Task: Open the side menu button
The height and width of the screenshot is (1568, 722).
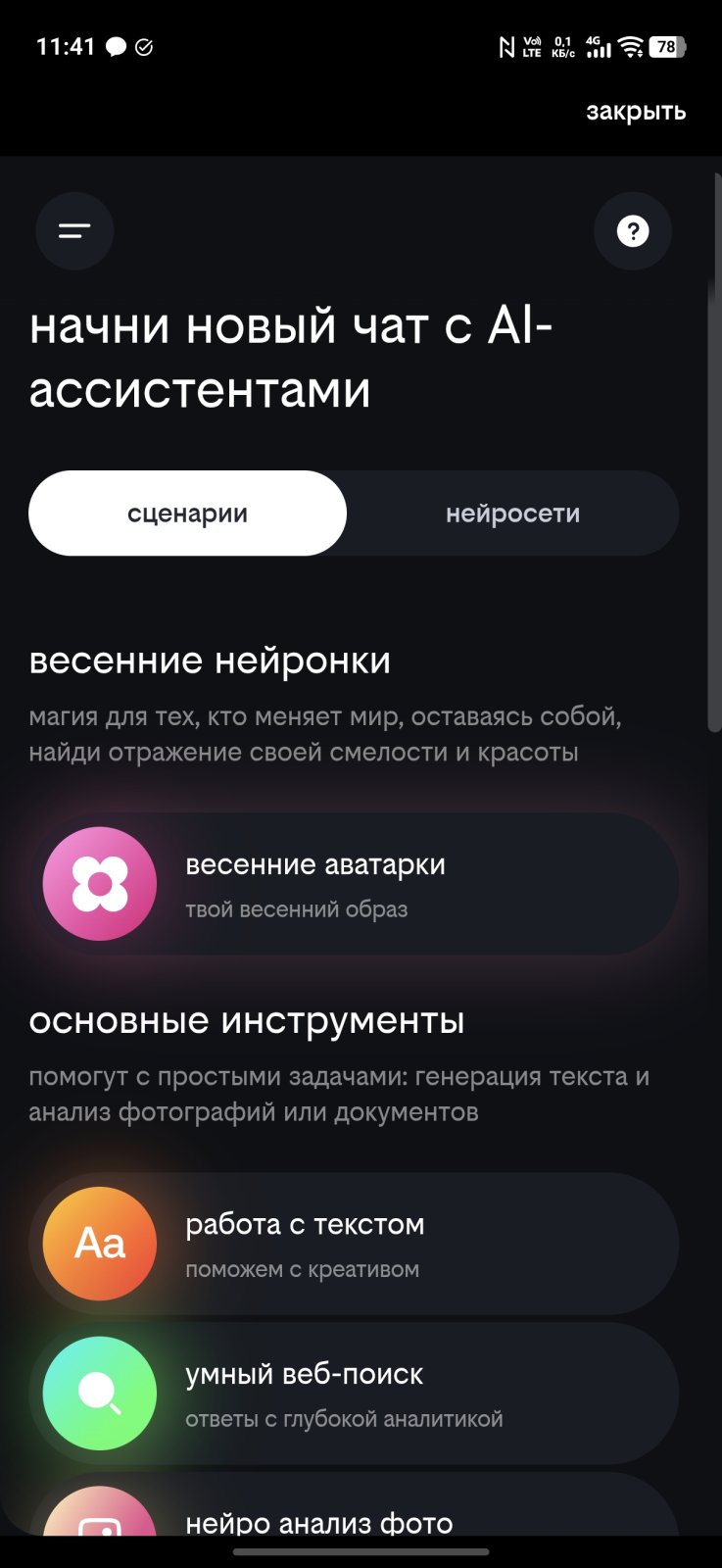Action: 74,231
